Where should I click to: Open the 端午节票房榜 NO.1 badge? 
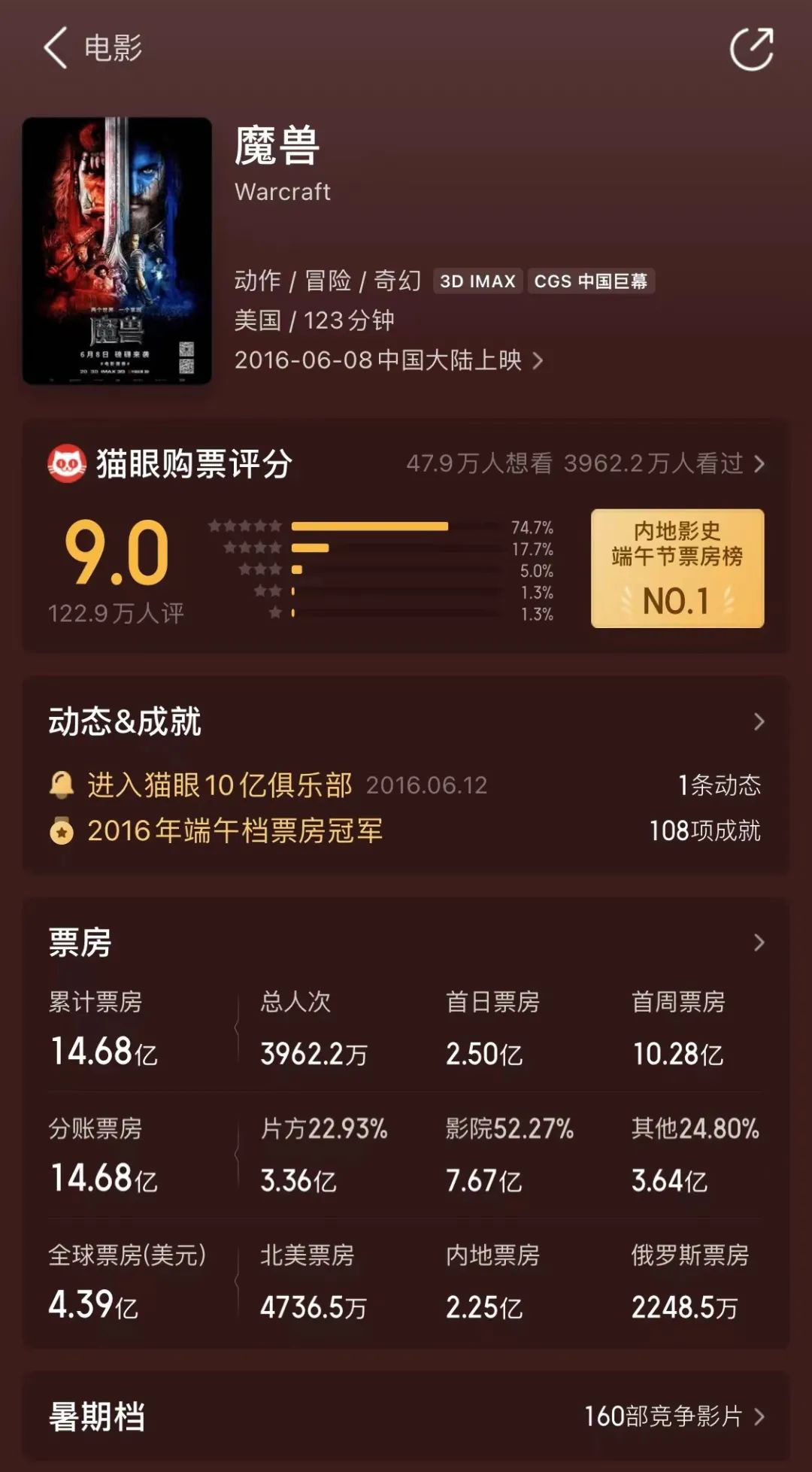tap(677, 569)
